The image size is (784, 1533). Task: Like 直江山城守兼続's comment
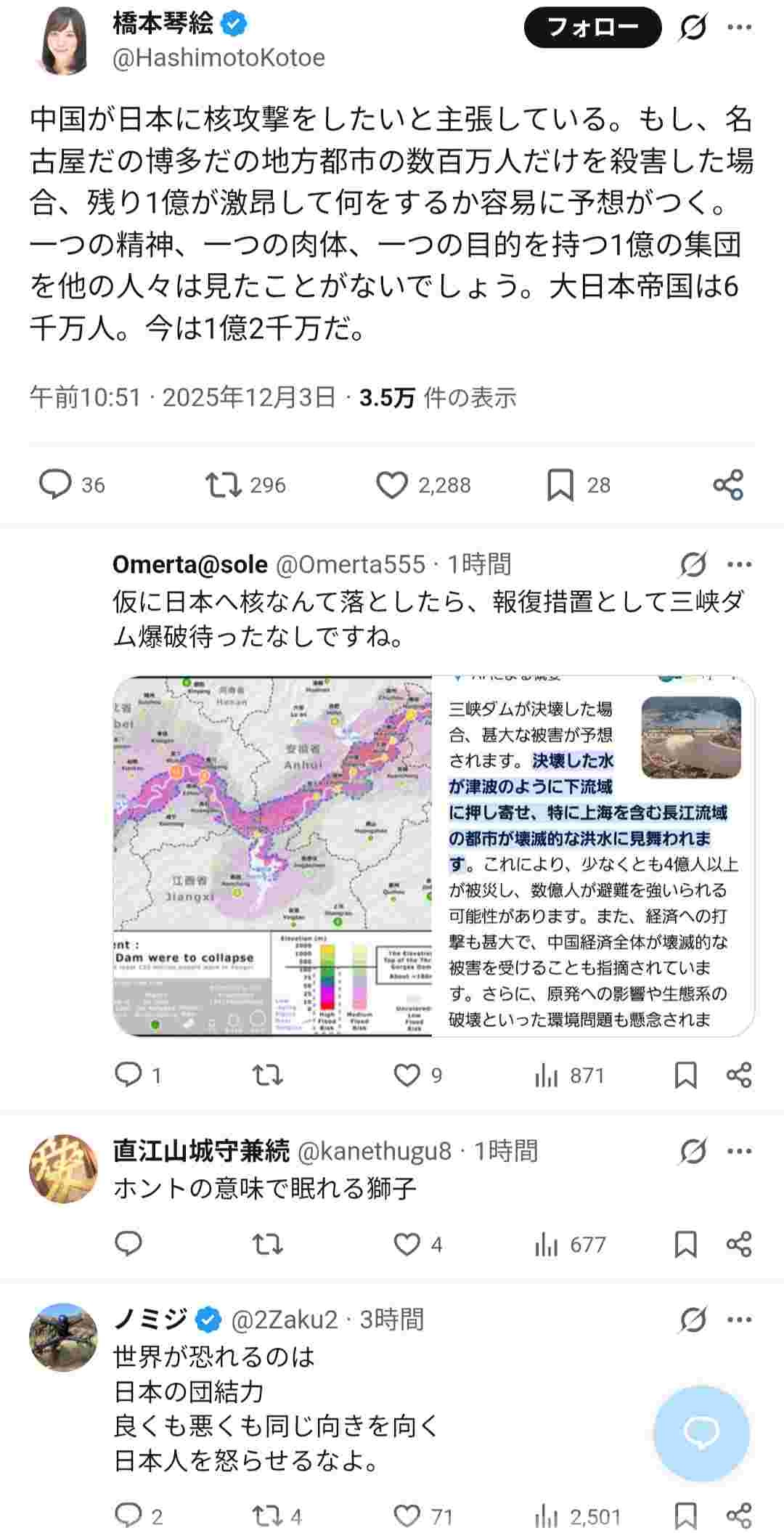(407, 1244)
